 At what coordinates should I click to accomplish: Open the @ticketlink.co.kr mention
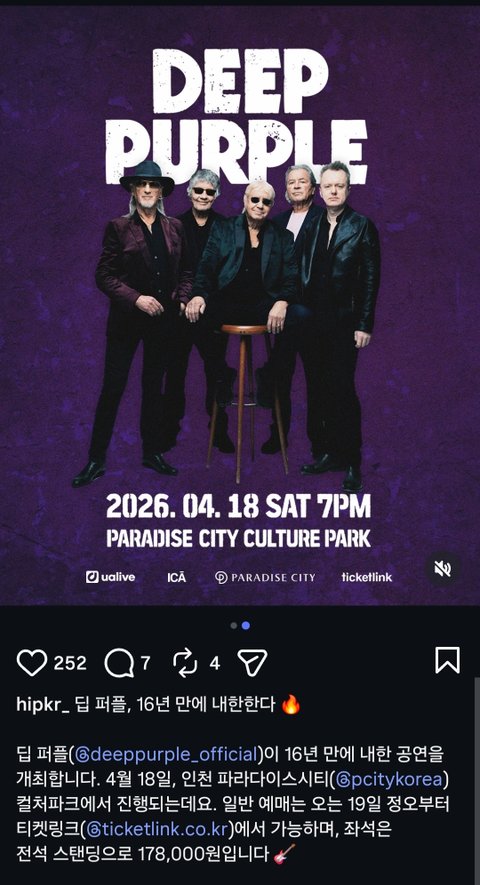[x=157, y=830]
